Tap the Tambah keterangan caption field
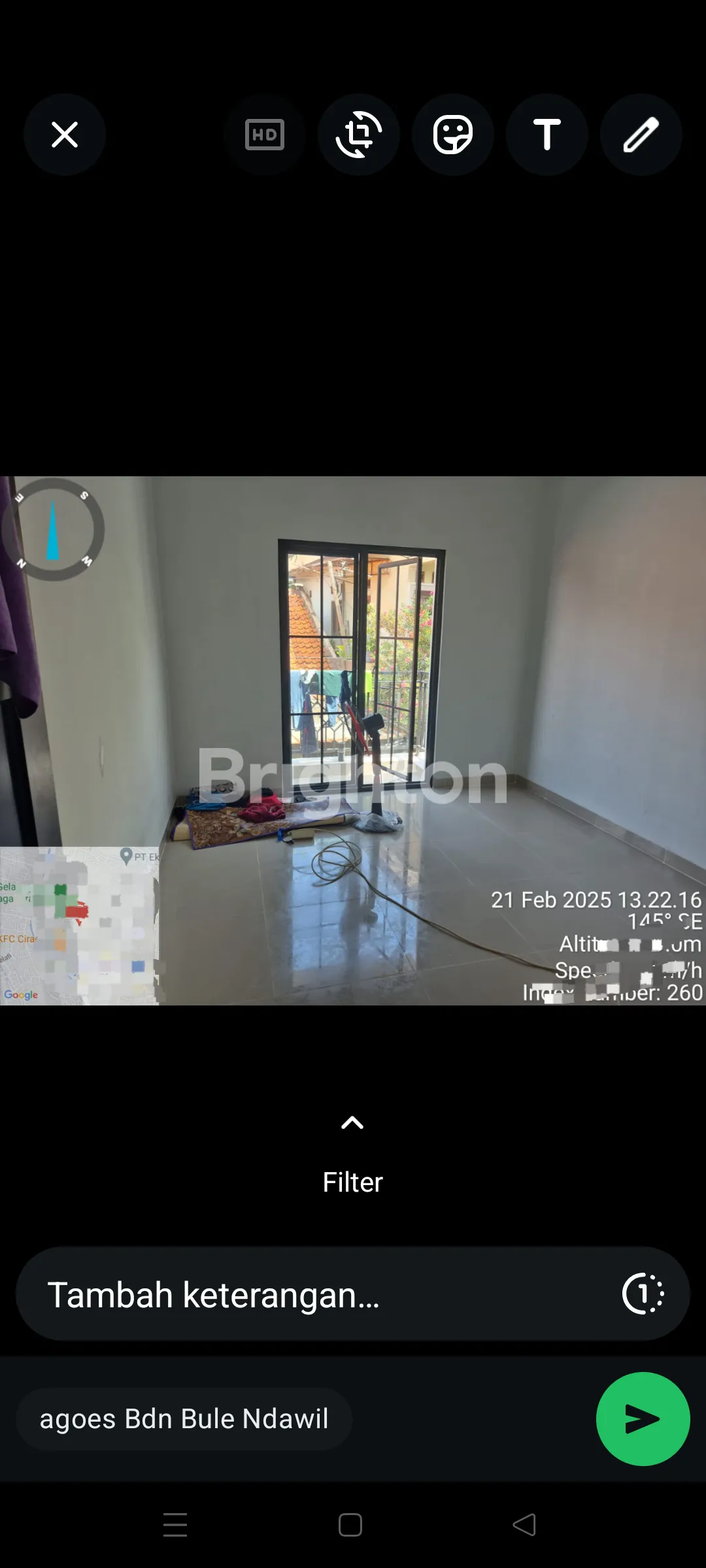706x1568 pixels. pos(314,1295)
